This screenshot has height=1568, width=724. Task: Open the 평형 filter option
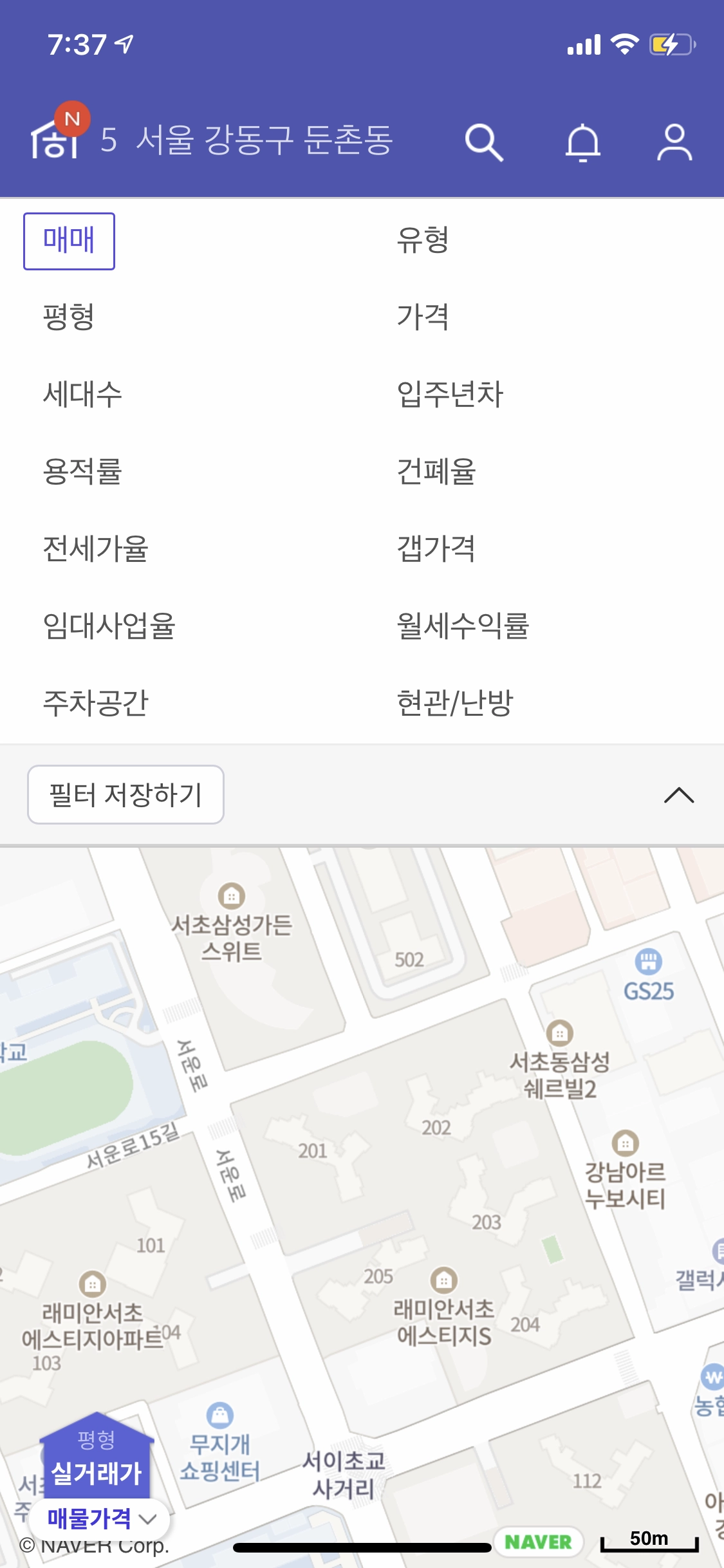click(x=69, y=317)
